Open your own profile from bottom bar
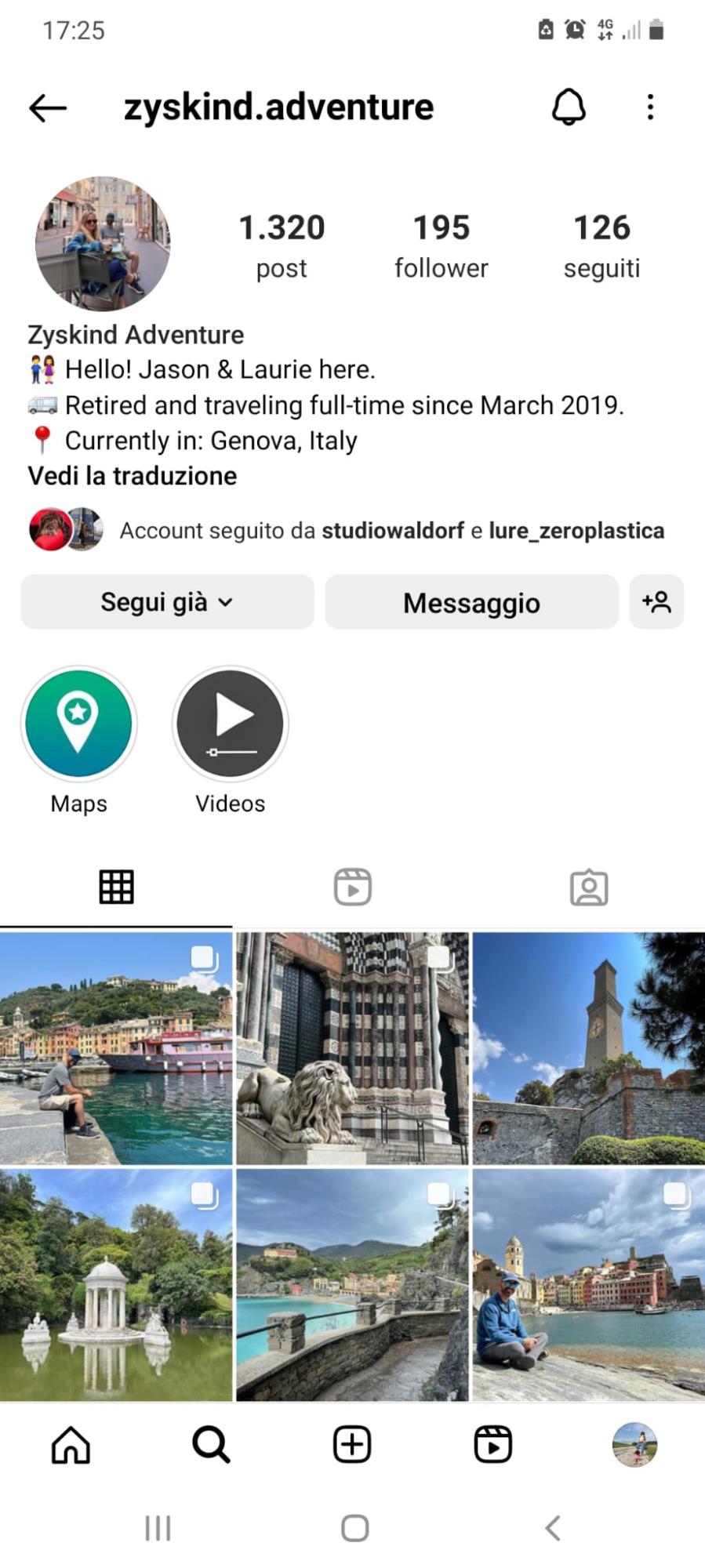Viewport: 705px width, 1568px height. pyautogui.click(x=634, y=1444)
